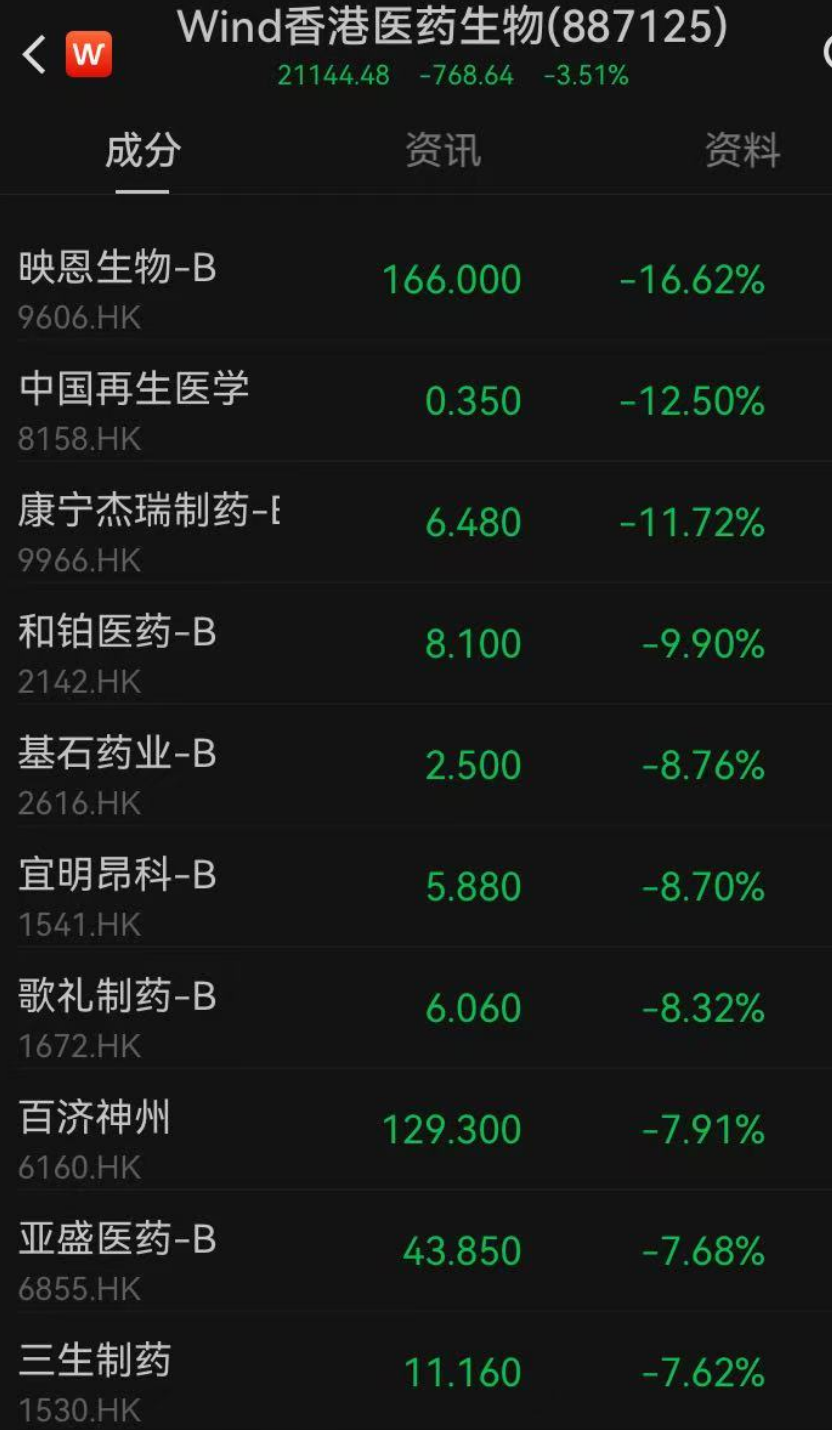
Task: Switch to the 资讯 tab
Action: click(442, 151)
